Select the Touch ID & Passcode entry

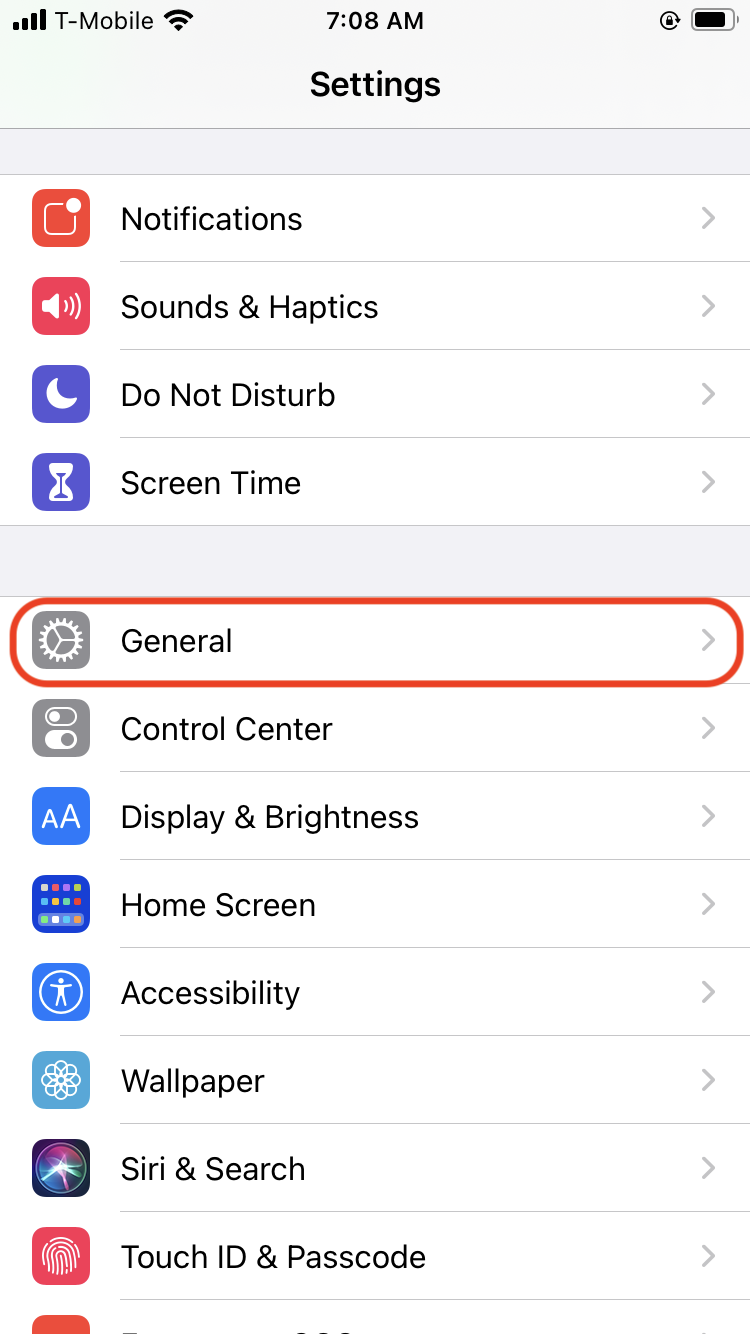pos(375,1256)
